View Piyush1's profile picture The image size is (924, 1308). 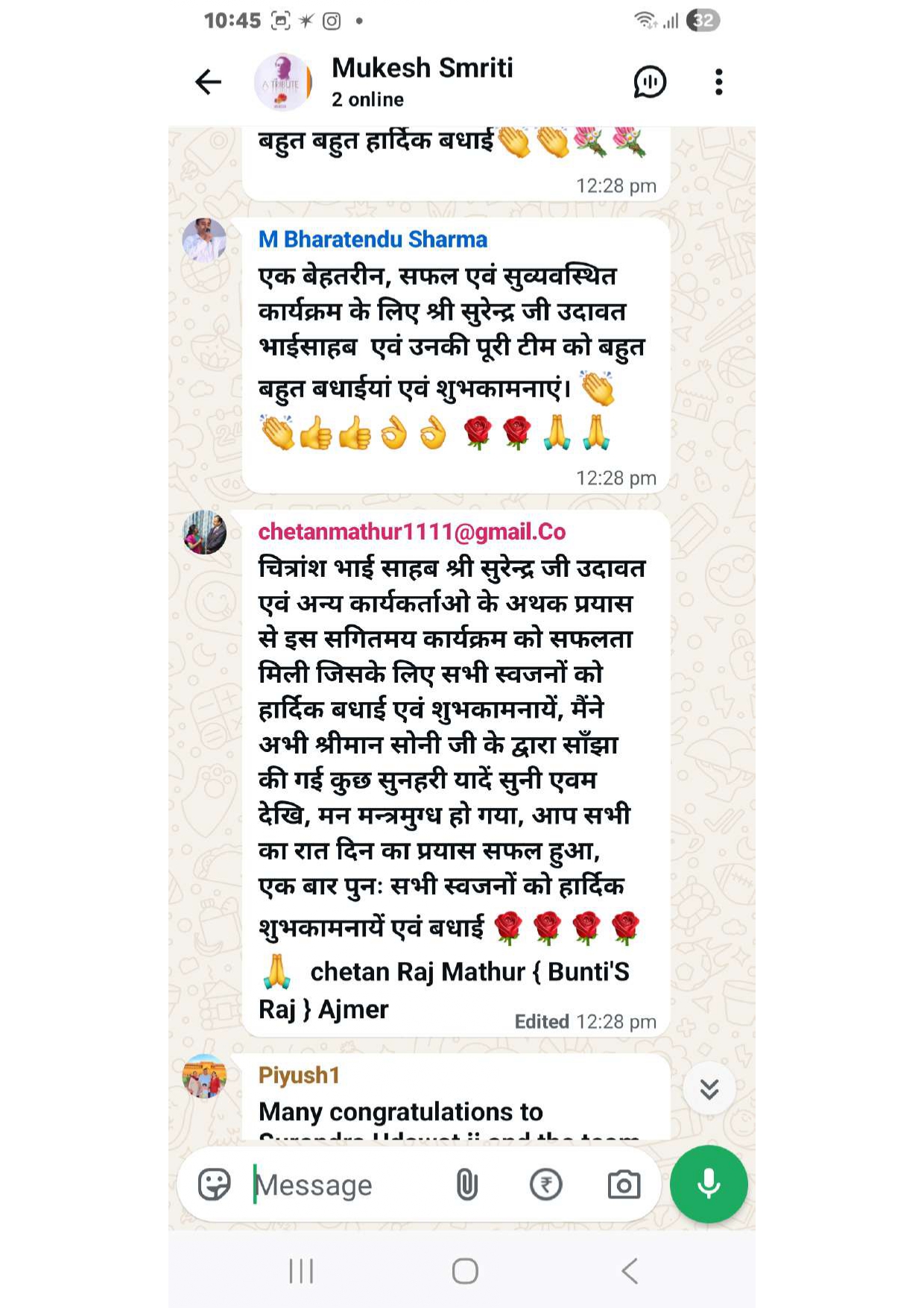205,1076
